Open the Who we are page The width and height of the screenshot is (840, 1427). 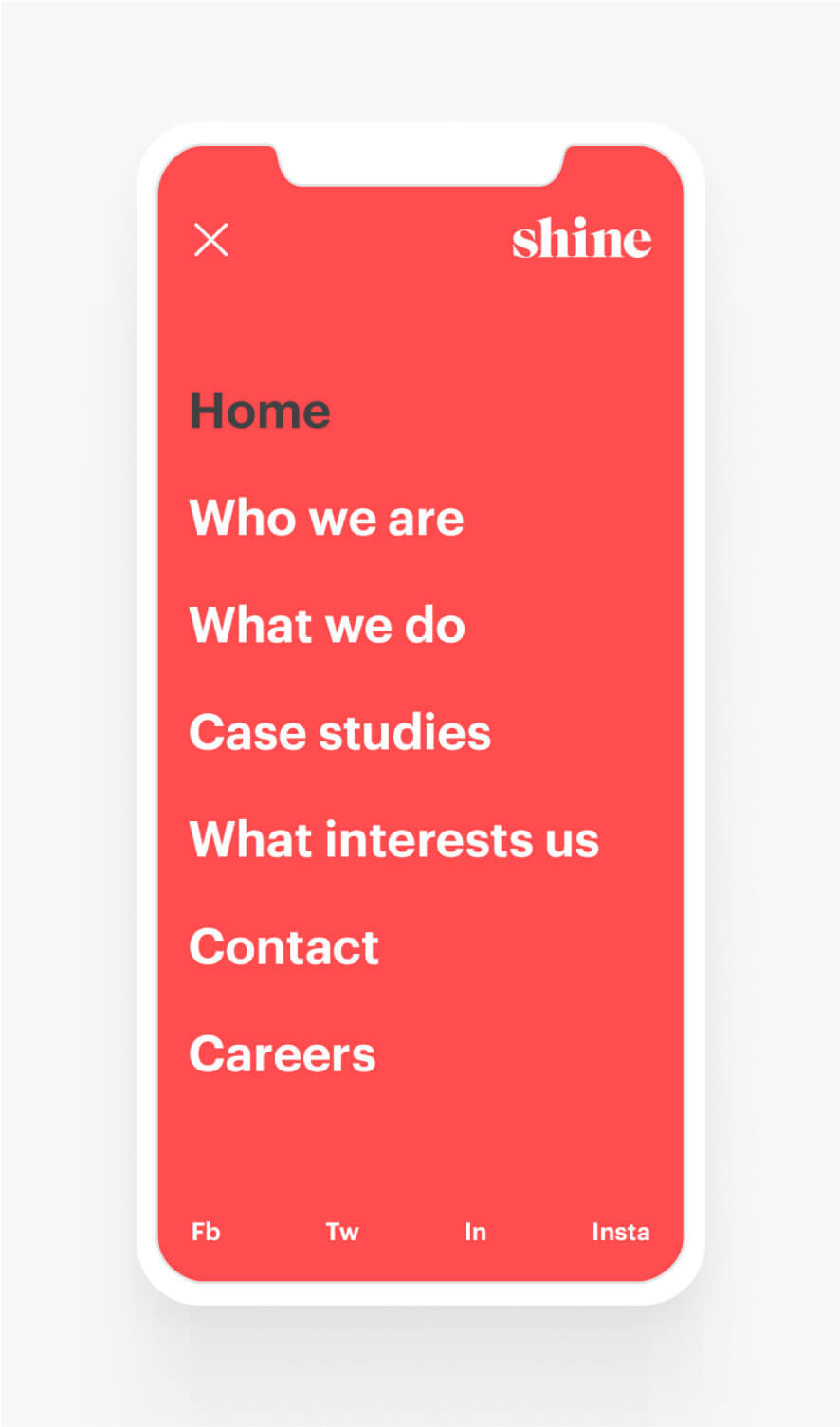(326, 518)
